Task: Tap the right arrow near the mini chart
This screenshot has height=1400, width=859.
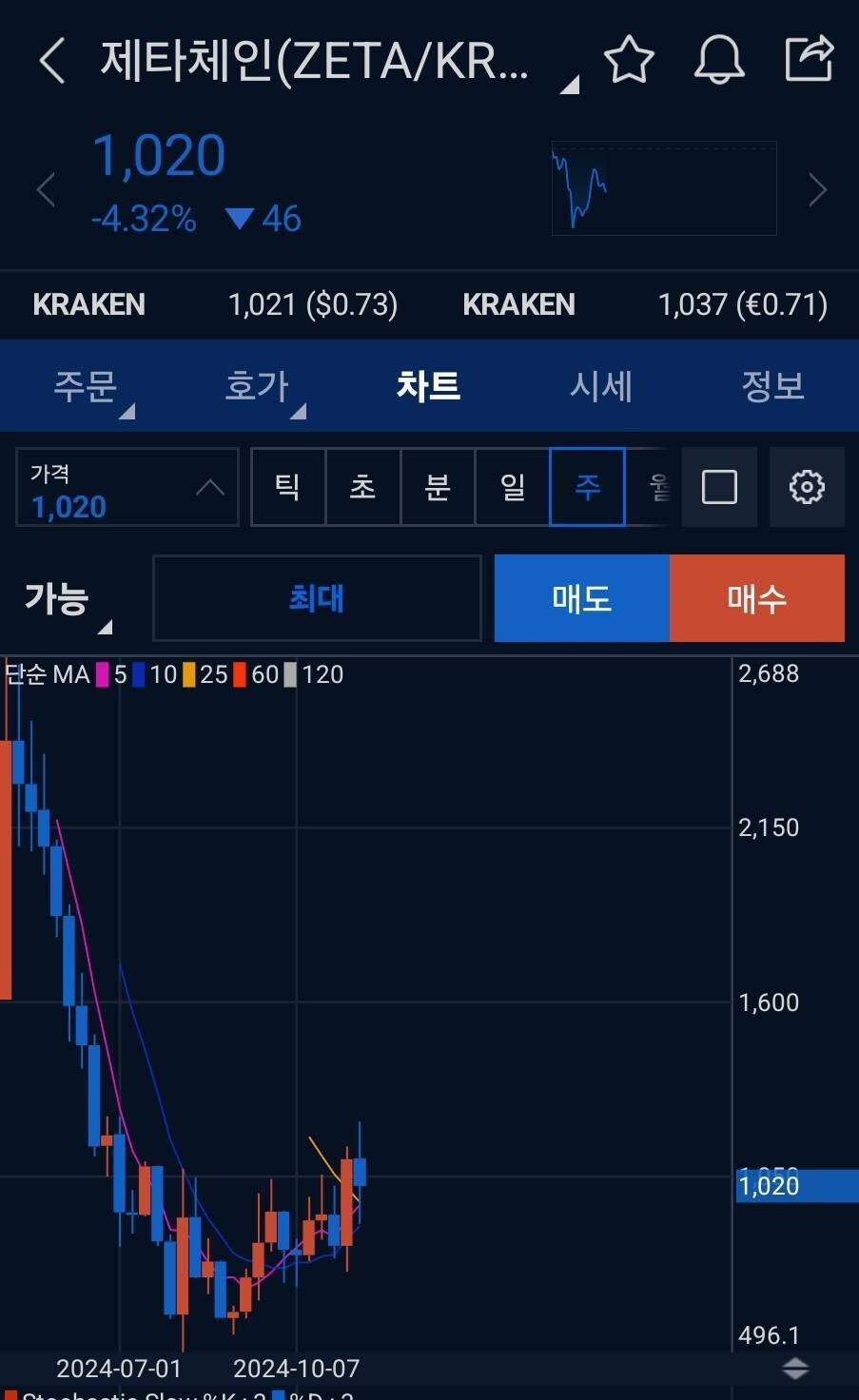Action: click(x=818, y=190)
